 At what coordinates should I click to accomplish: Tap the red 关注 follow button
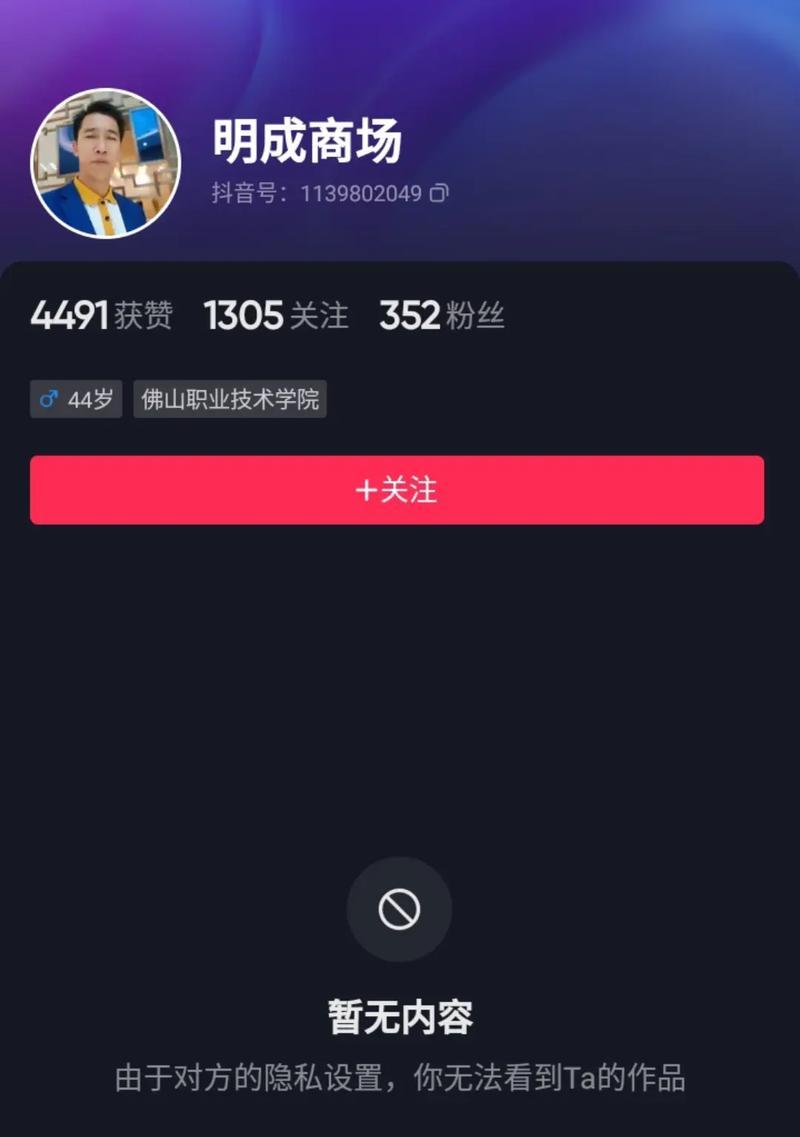397,490
